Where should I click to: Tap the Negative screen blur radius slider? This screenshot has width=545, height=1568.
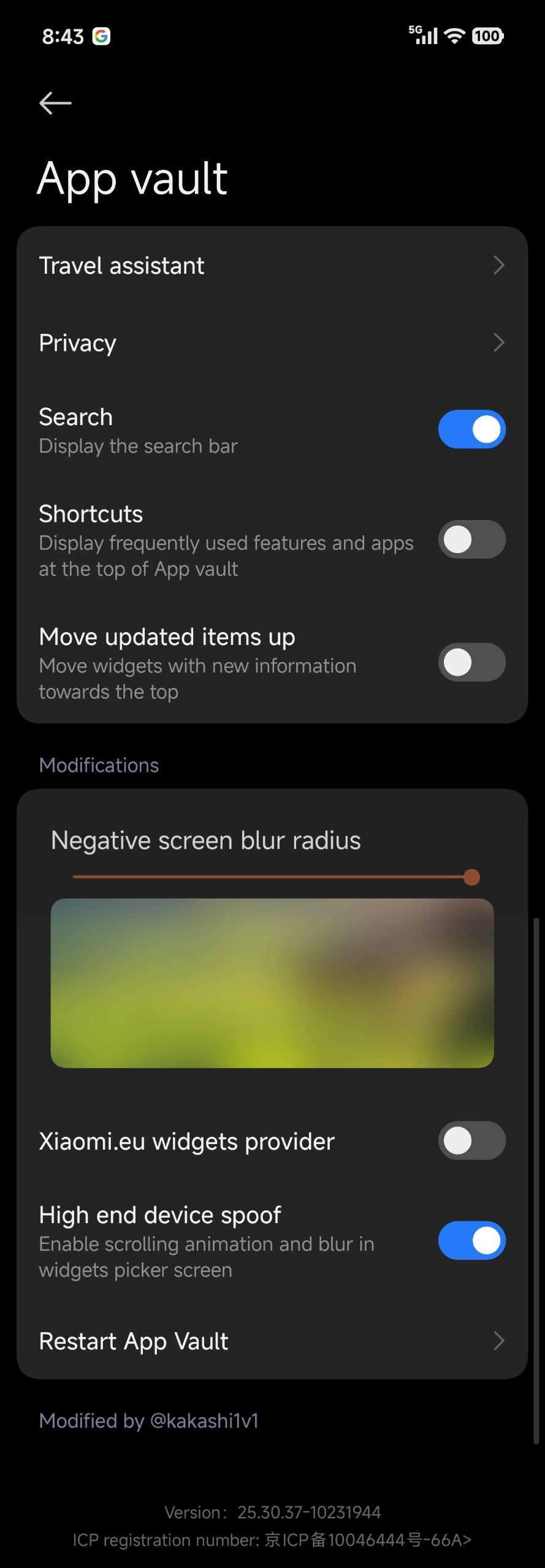[272, 877]
